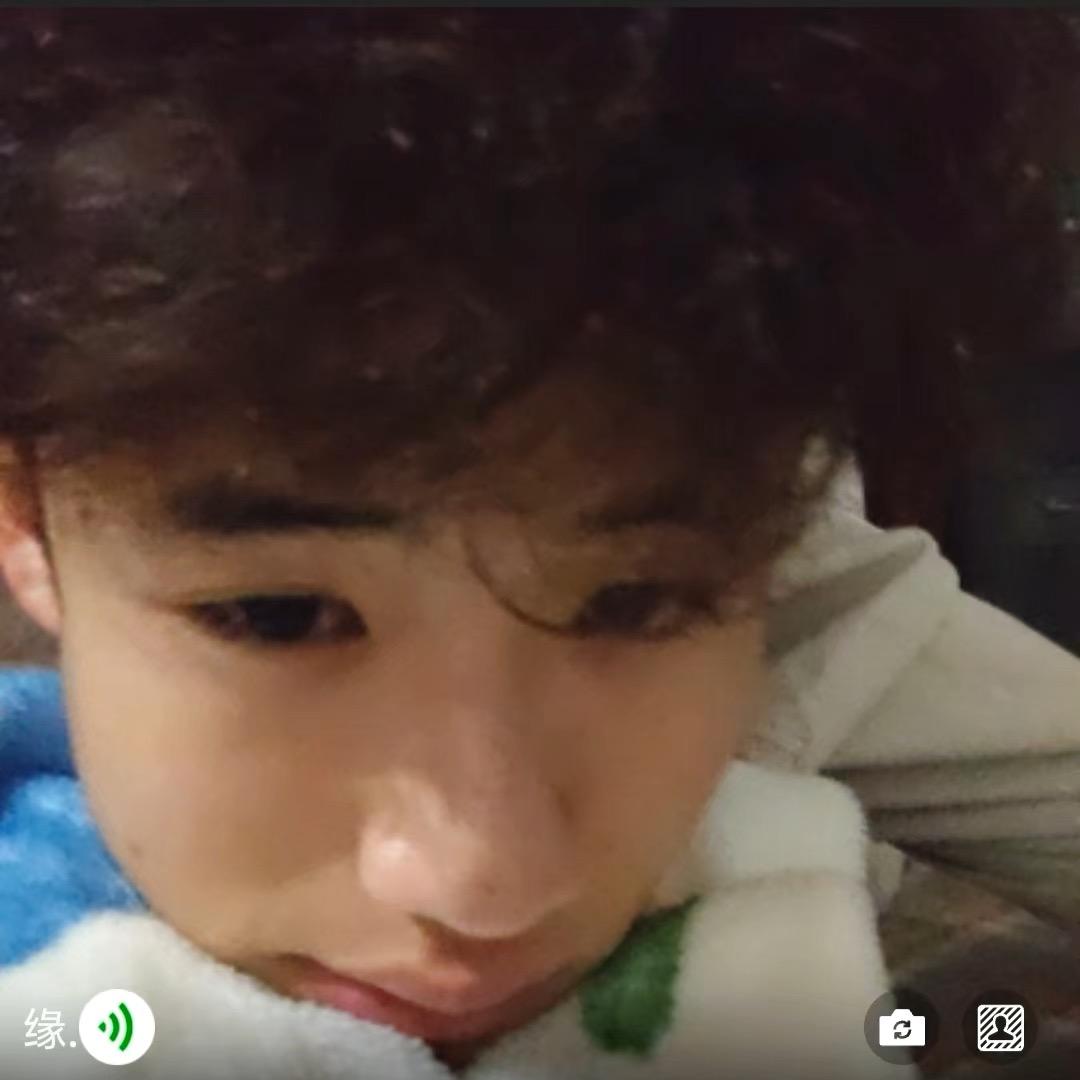
Task: Tap the green audio indicator icon
Action: 117,1027
